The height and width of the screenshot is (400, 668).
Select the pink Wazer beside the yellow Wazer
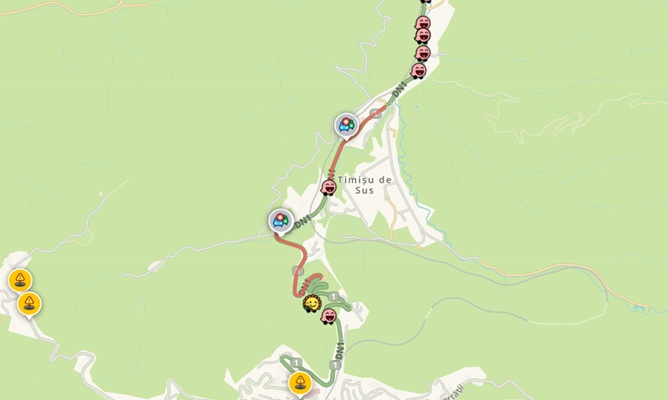tap(329, 316)
